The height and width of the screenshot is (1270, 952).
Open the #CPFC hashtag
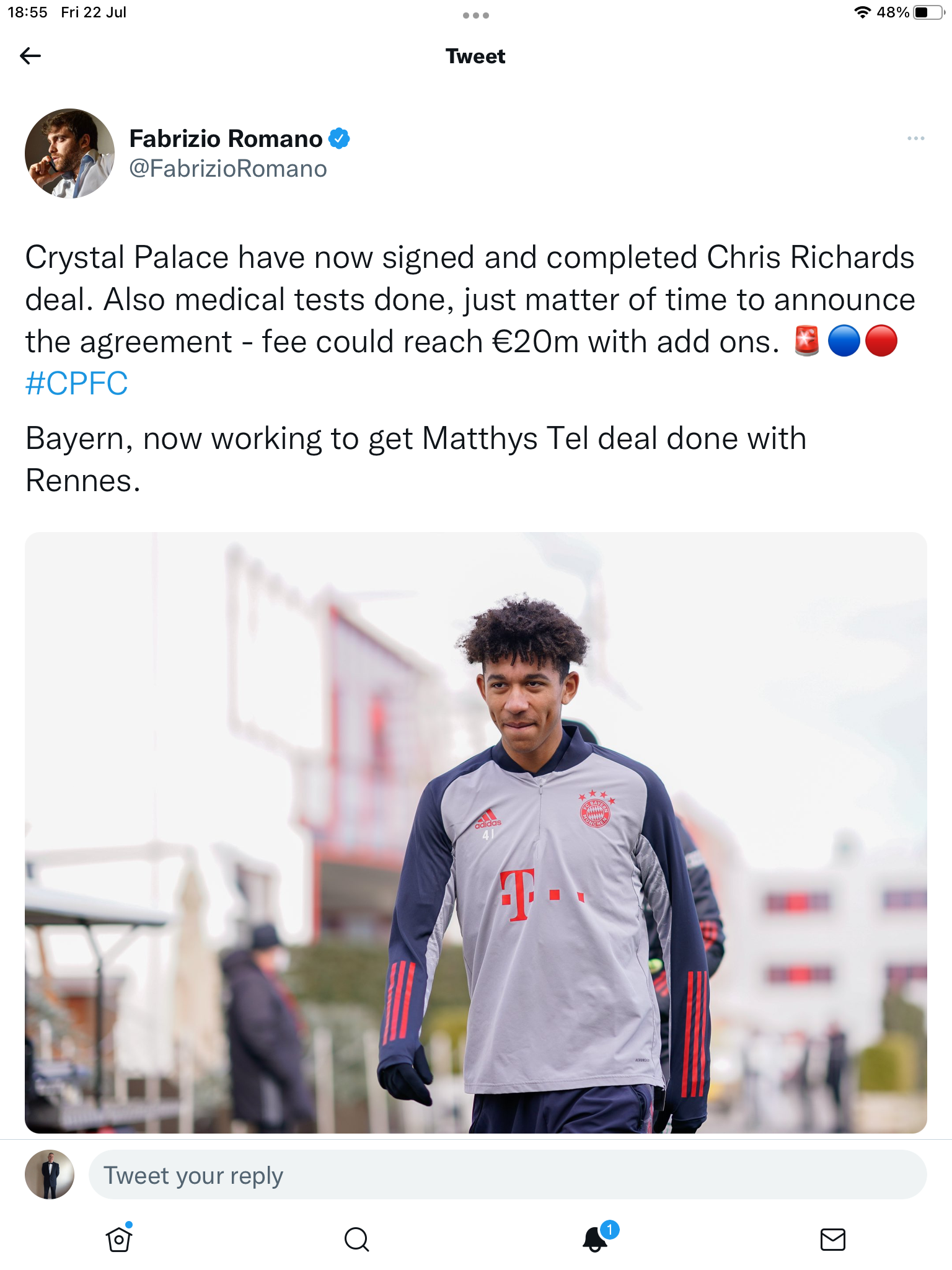click(x=76, y=383)
